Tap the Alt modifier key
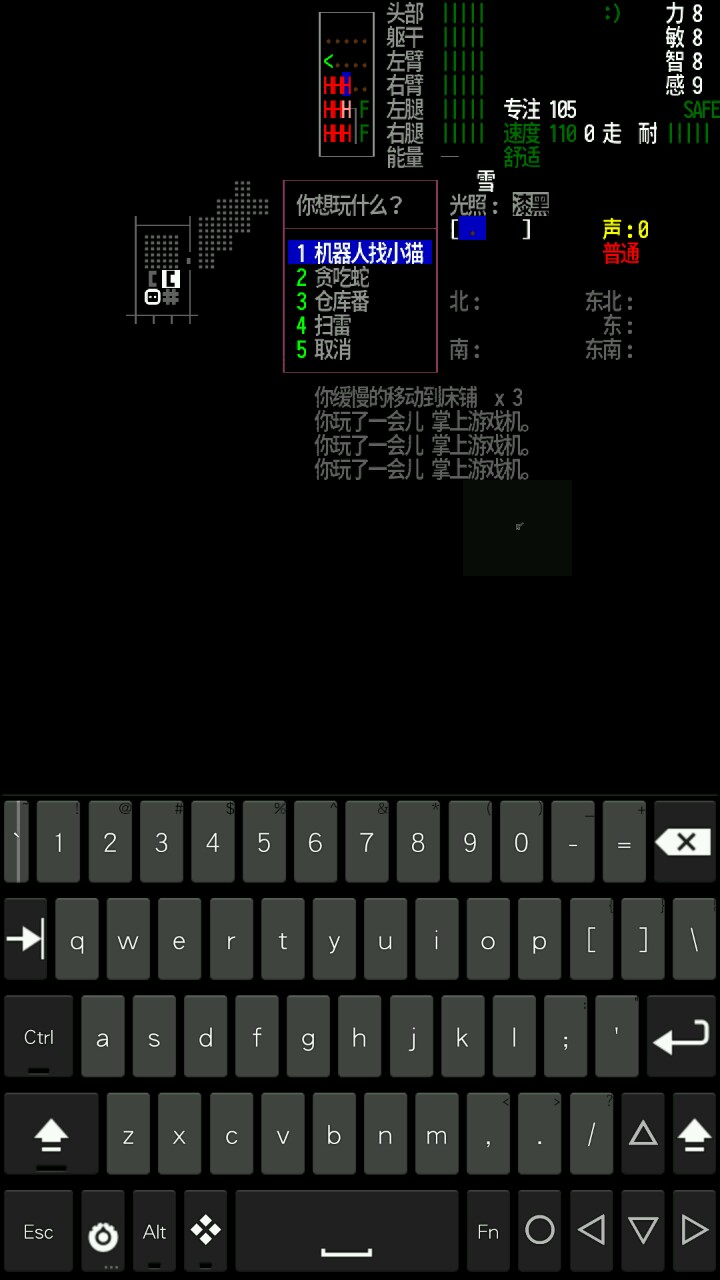This screenshot has height=1280, width=720. pos(154,1232)
